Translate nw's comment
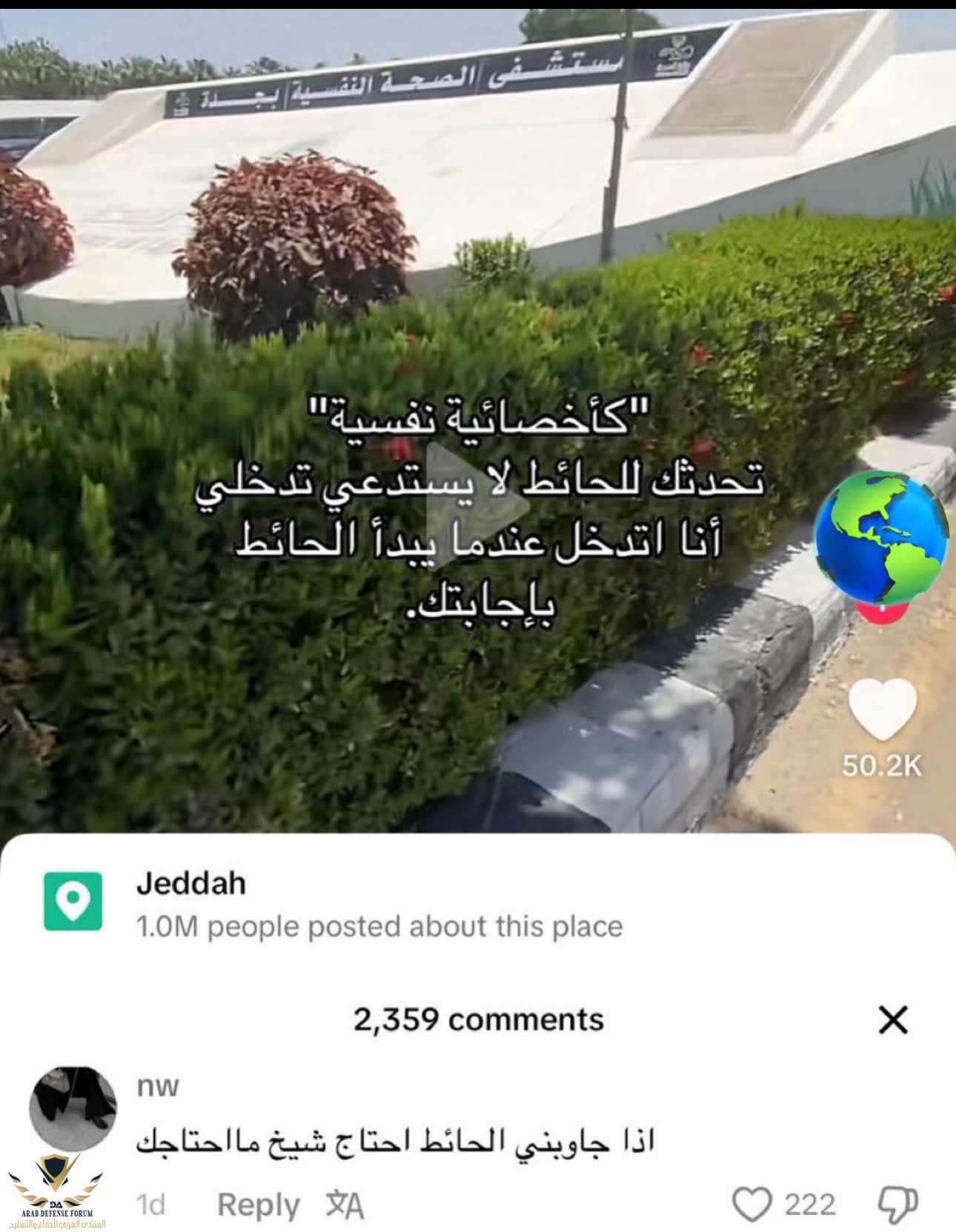The height and width of the screenshot is (1232, 956). 345,1205
